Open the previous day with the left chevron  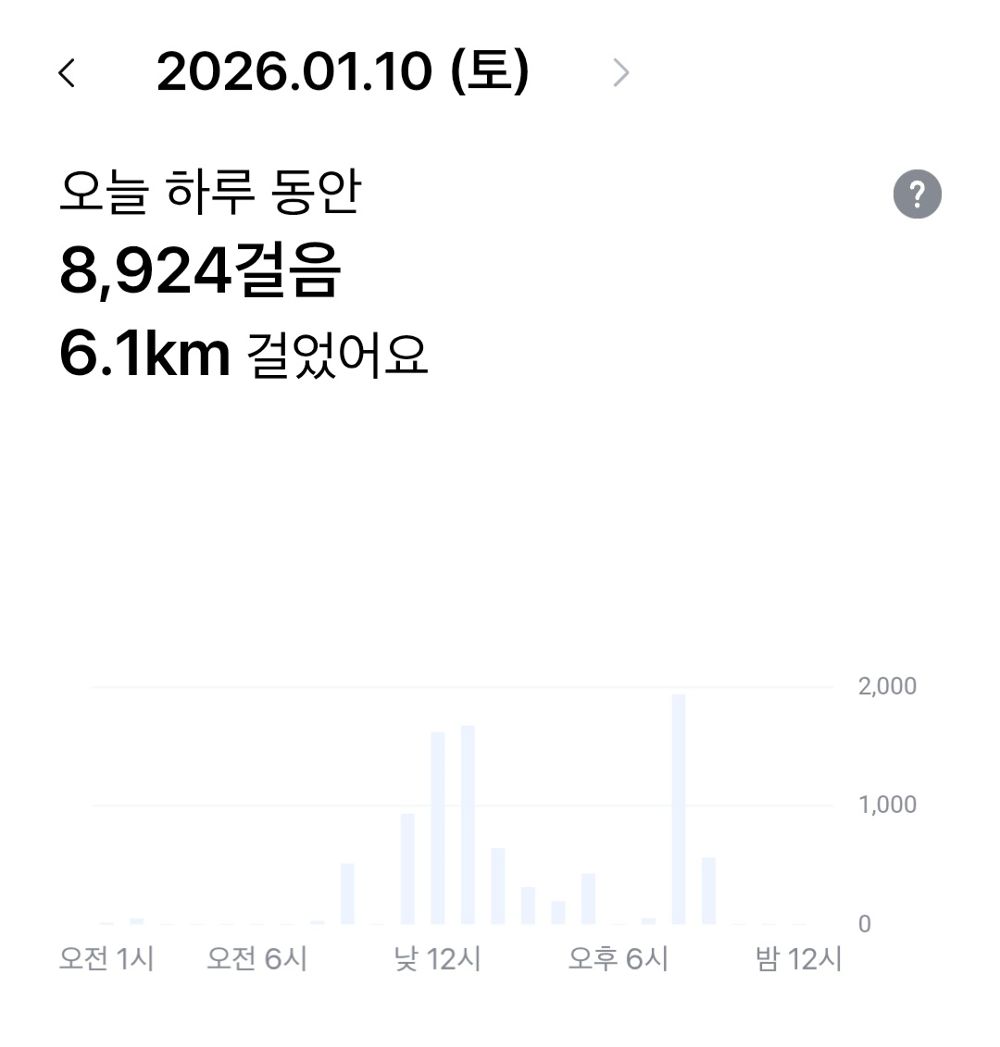66,72
